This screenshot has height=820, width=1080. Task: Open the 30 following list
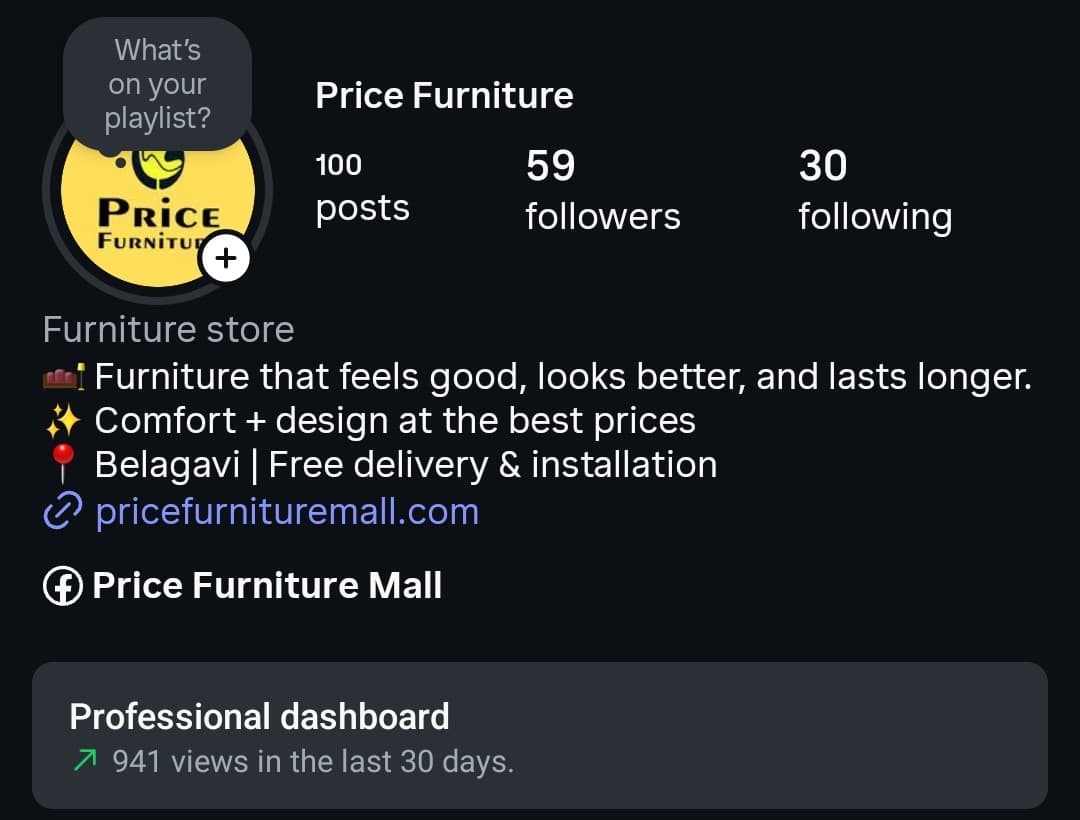coord(874,190)
